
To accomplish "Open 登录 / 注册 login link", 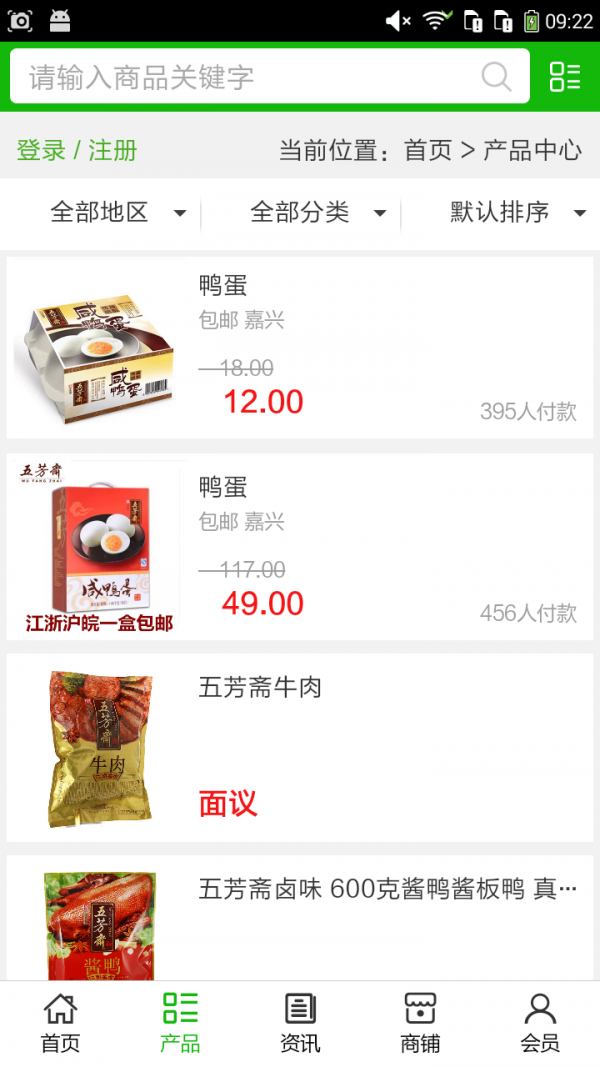I will [x=77, y=151].
